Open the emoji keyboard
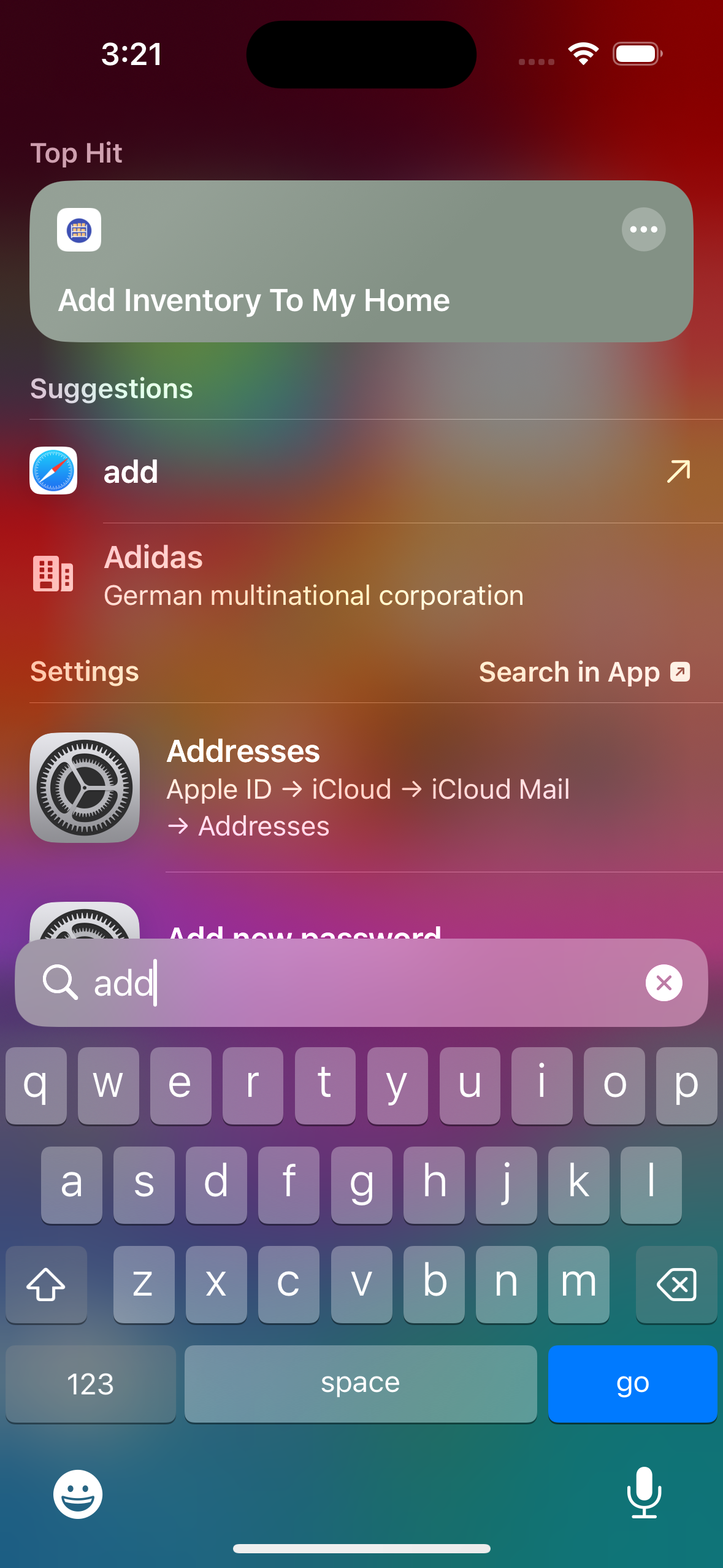Screen dimensions: 723x1568 tap(78, 1494)
